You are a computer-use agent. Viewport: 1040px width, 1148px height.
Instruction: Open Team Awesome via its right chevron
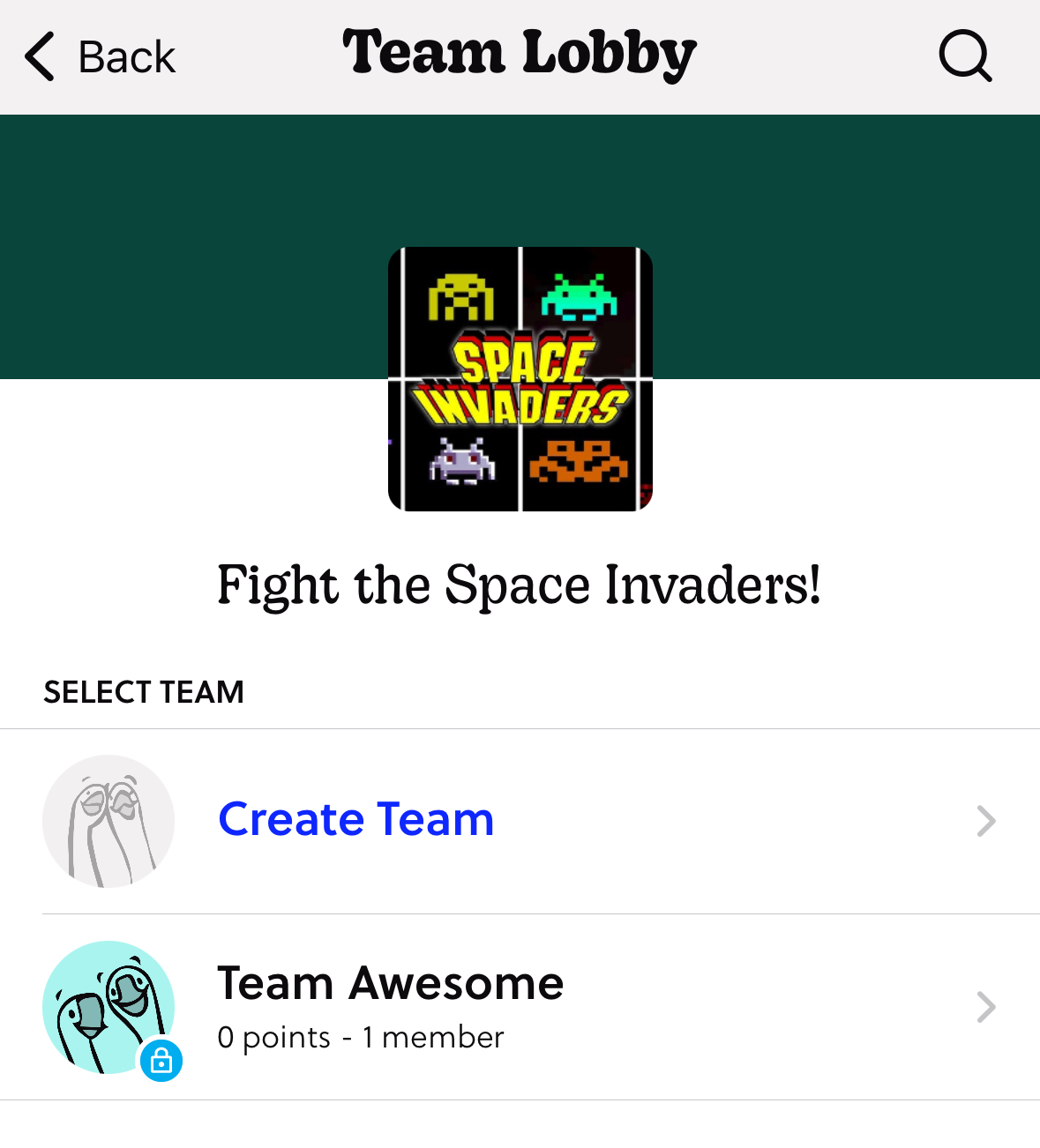pyautogui.click(x=985, y=1006)
